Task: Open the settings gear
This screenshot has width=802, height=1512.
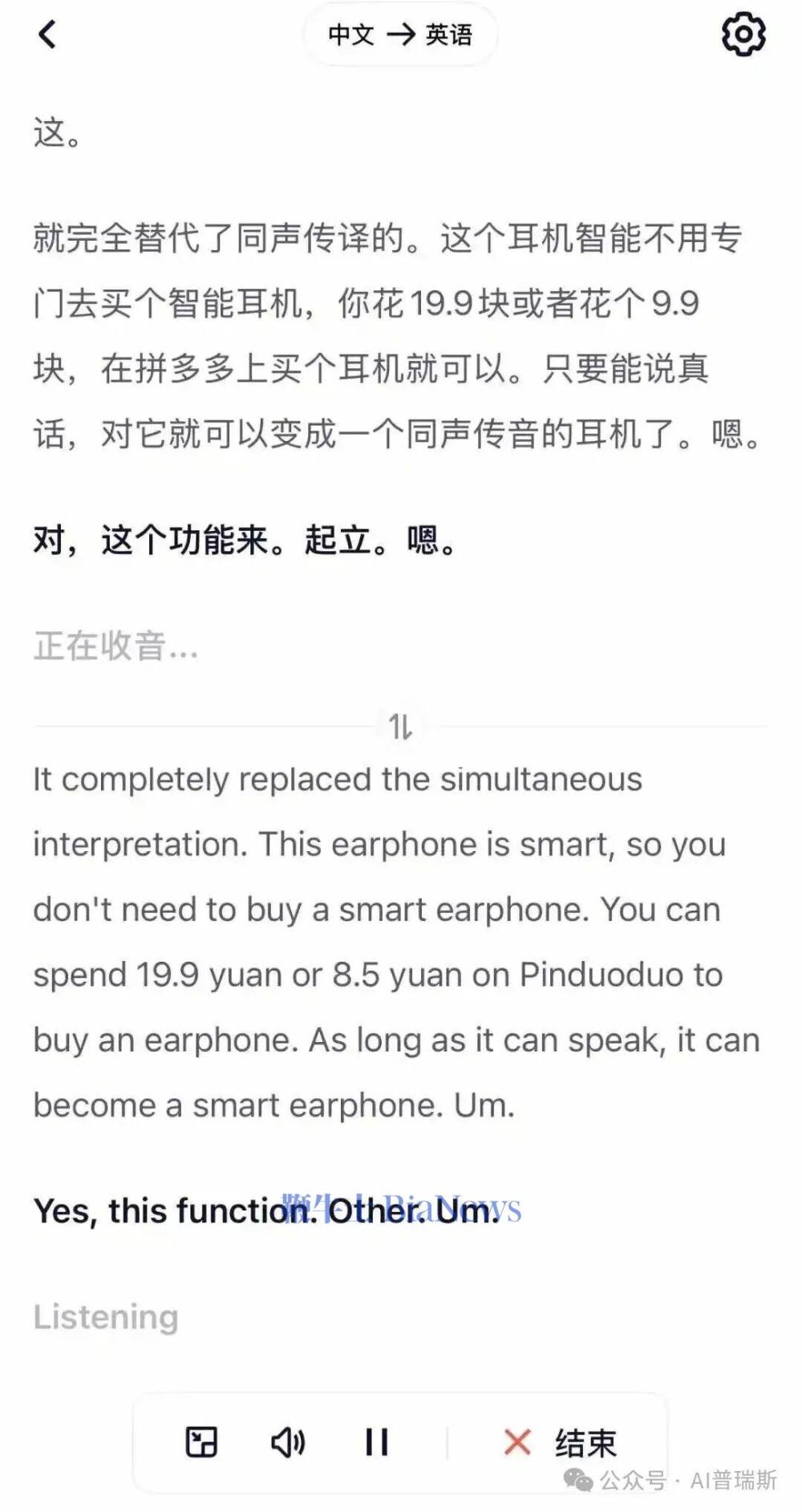Action: pos(743,34)
